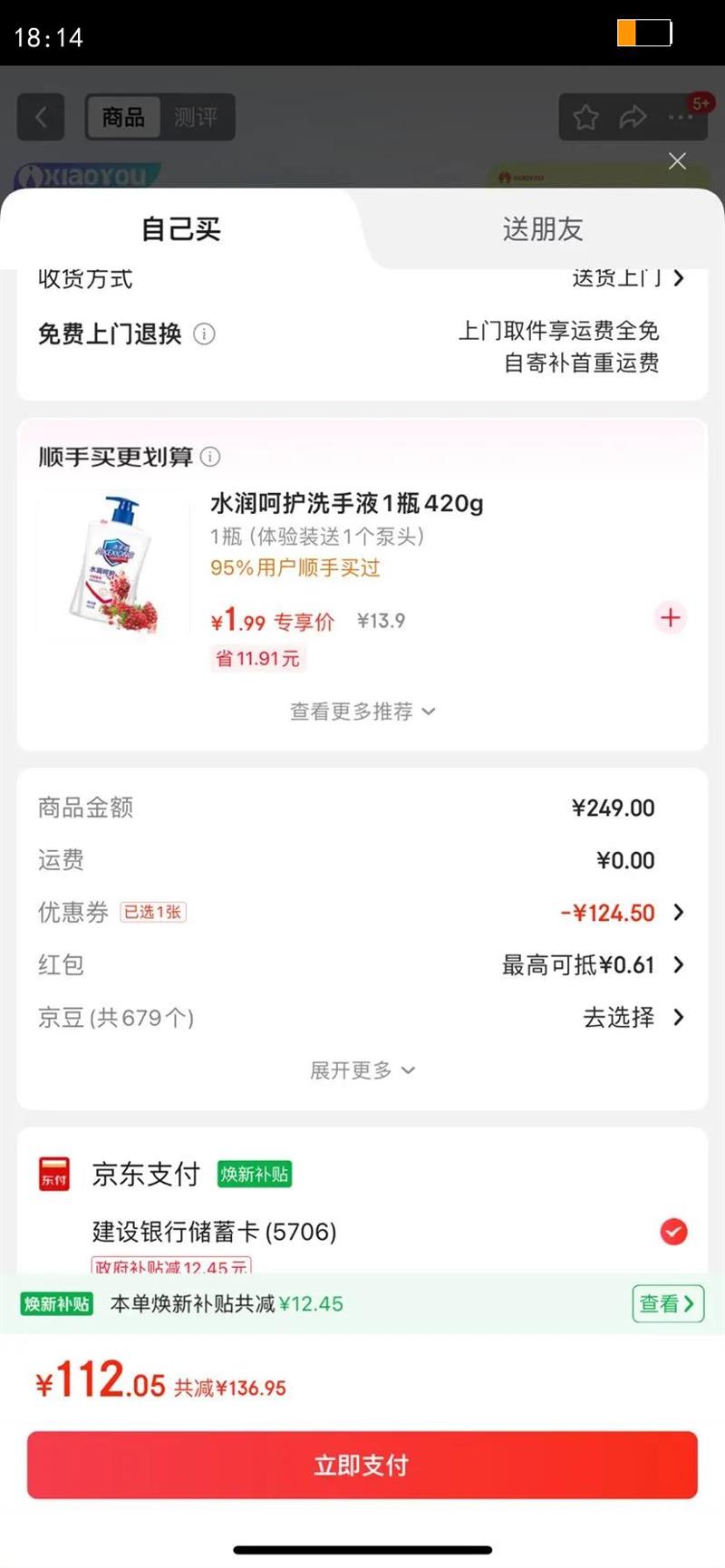Screen dimensions: 725x1568
Task: Add the 水润呵护洗手液 to the order
Action: coord(670,618)
